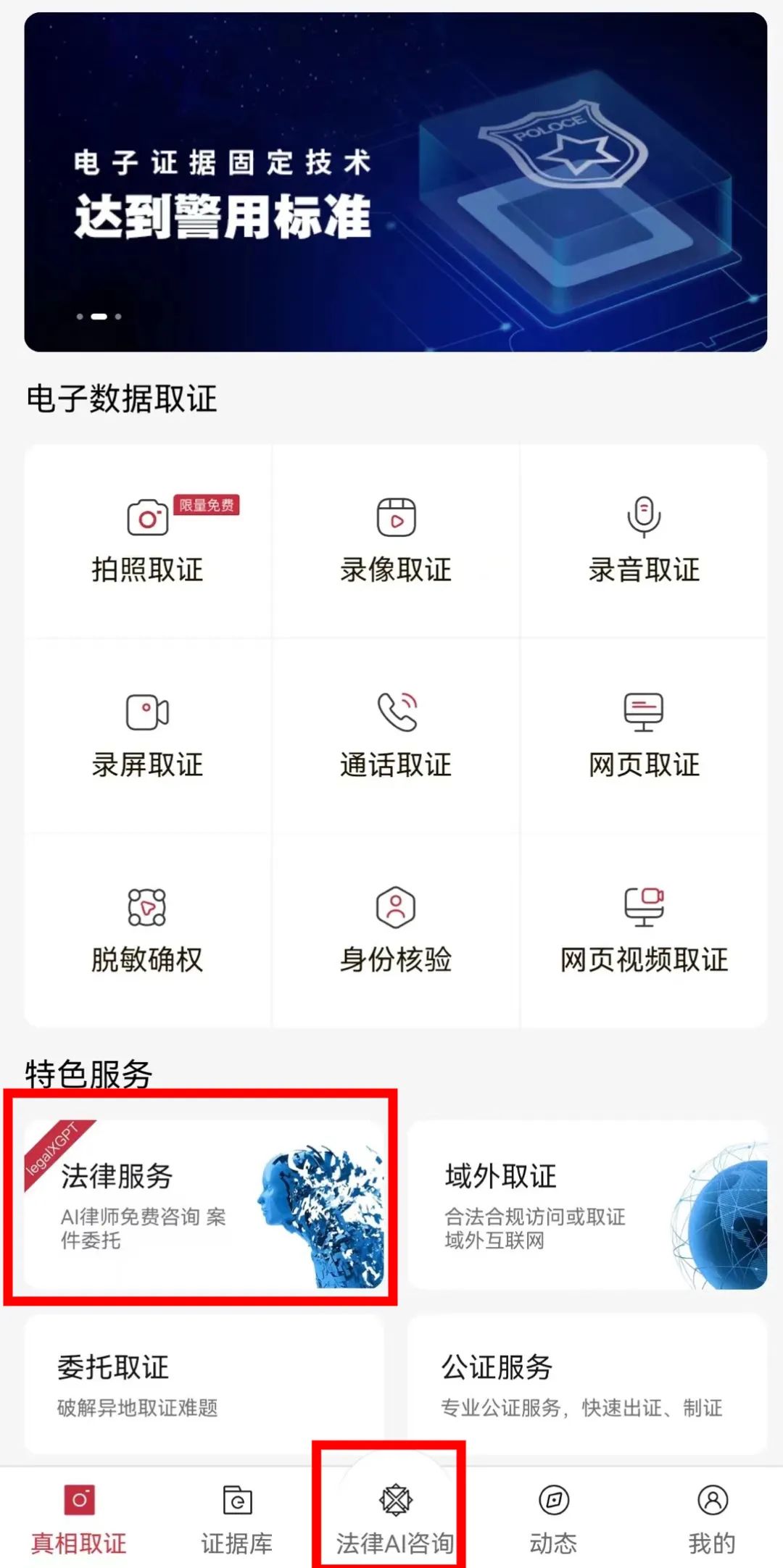The width and height of the screenshot is (783, 1568).
Task: Go to the 动态 tab
Action: 553,1518
